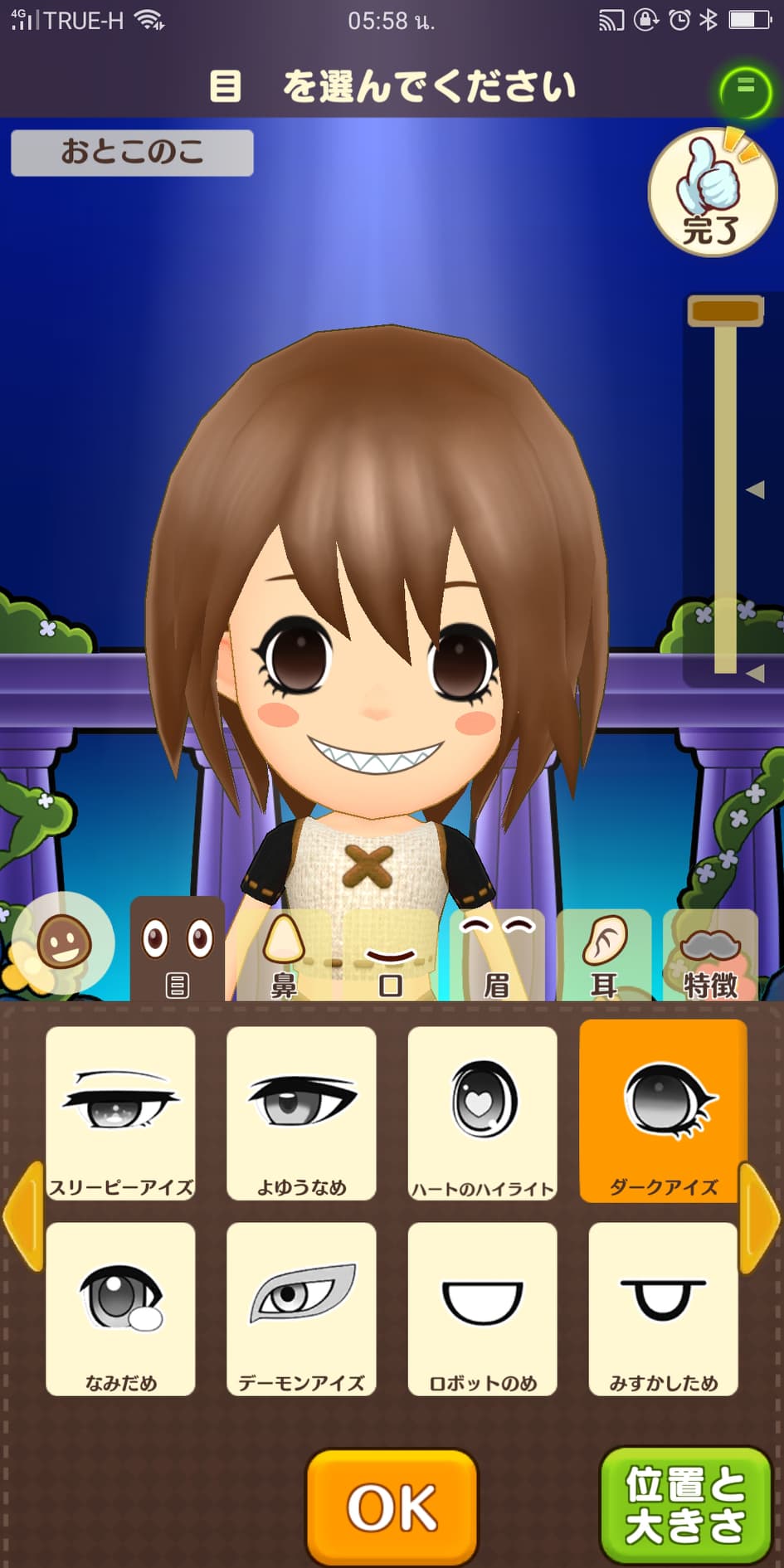This screenshot has width=784, height=1568.
Task: Choose なみだめ teary eyes
Action: 120,1309
